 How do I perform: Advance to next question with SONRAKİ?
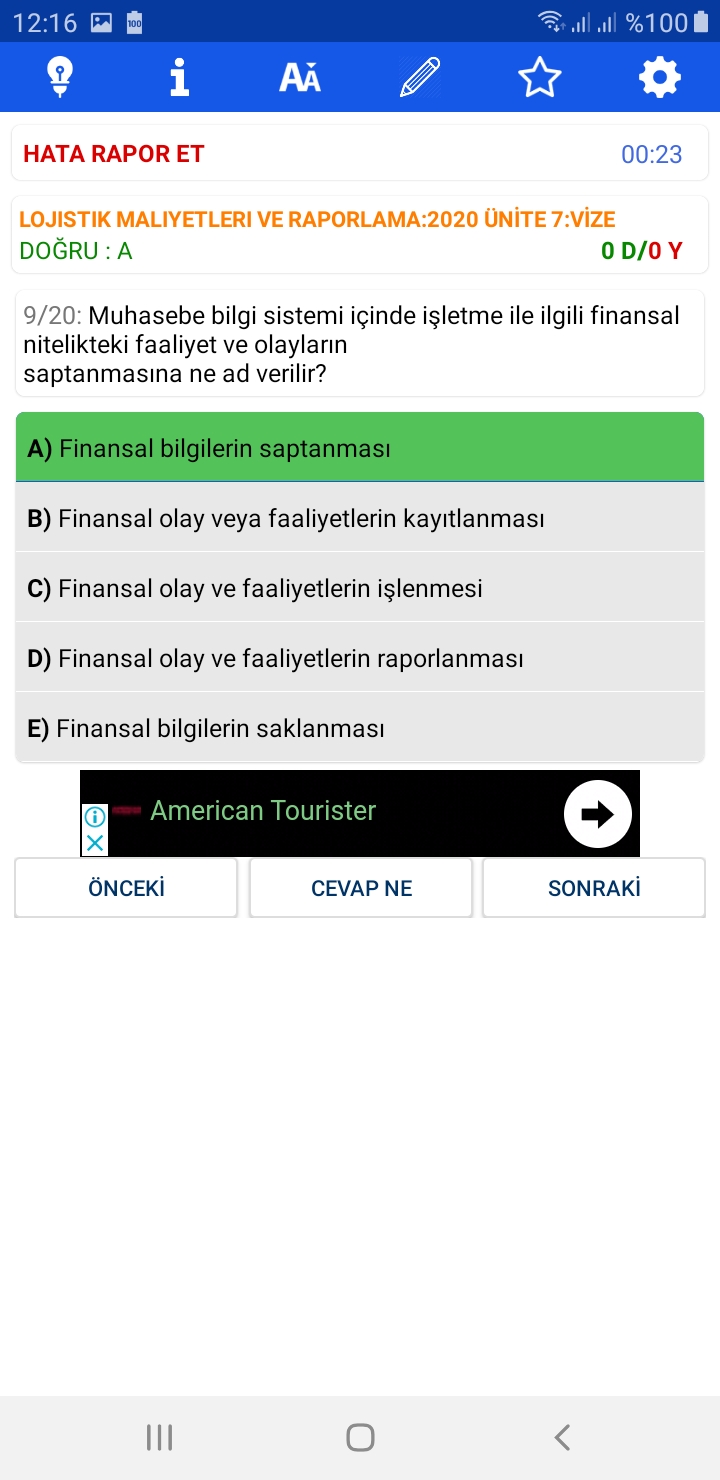[x=594, y=888]
